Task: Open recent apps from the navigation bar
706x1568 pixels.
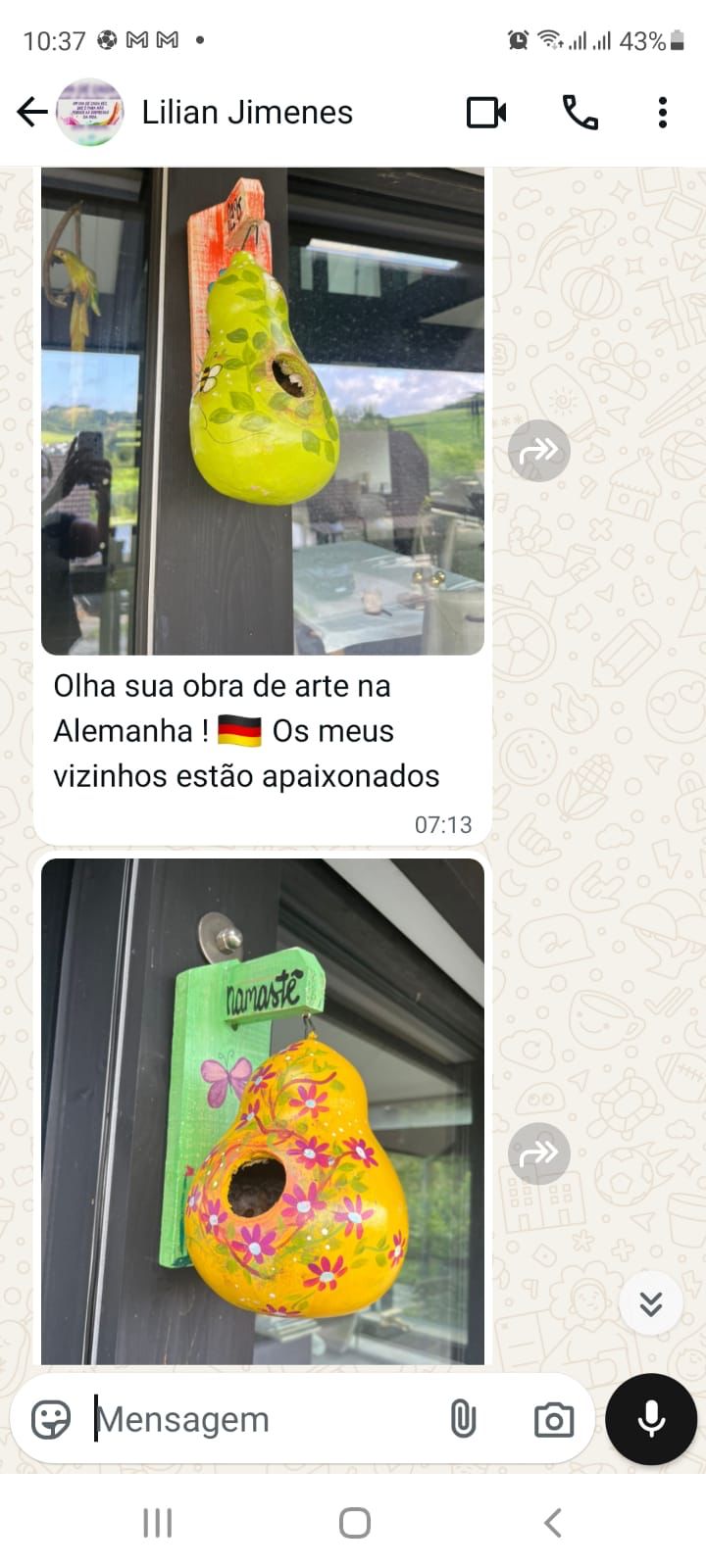Action: [157, 1523]
